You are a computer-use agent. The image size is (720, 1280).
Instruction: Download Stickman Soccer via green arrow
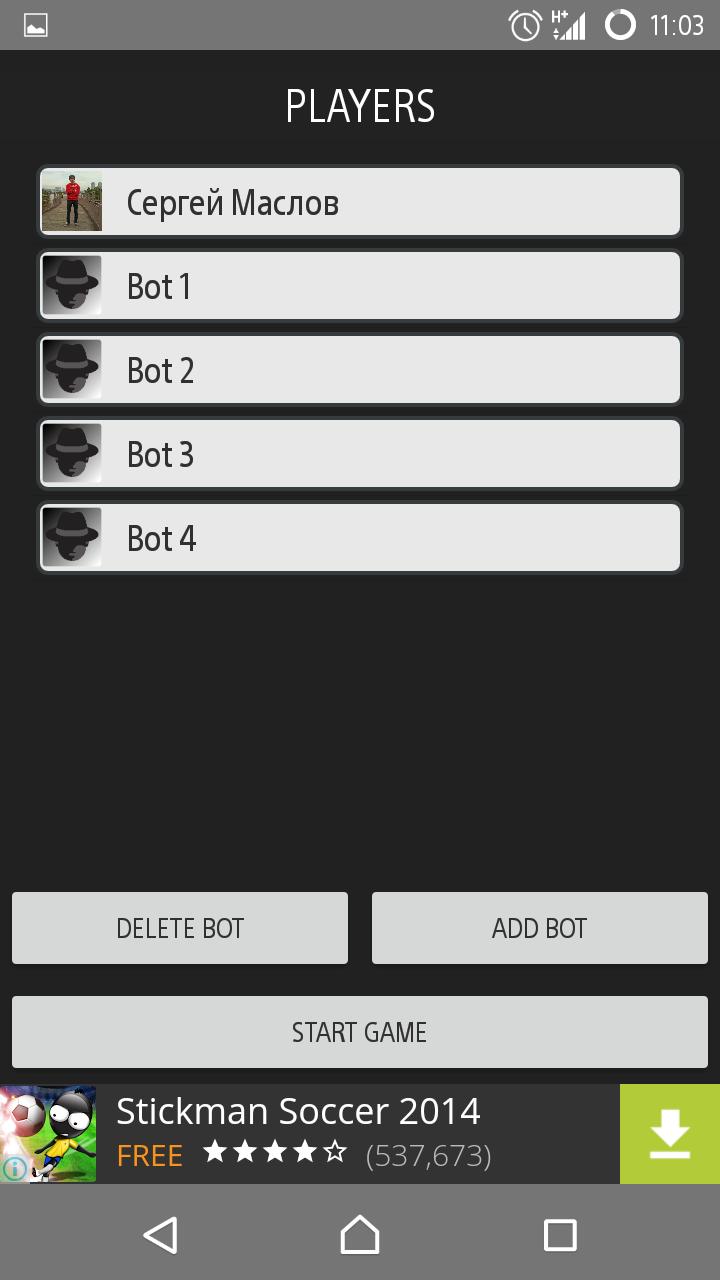[x=670, y=1134]
